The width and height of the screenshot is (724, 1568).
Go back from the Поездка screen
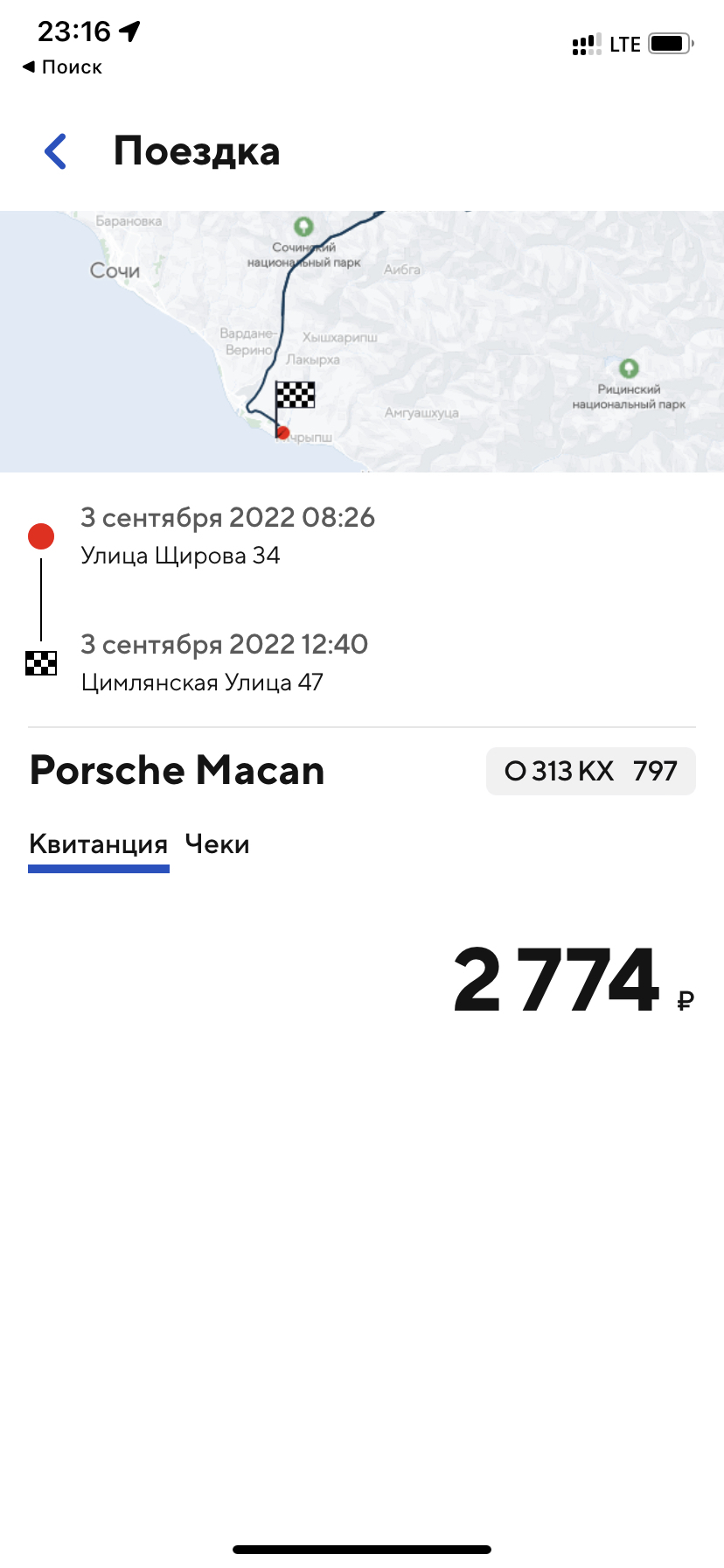tap(56, 151)
